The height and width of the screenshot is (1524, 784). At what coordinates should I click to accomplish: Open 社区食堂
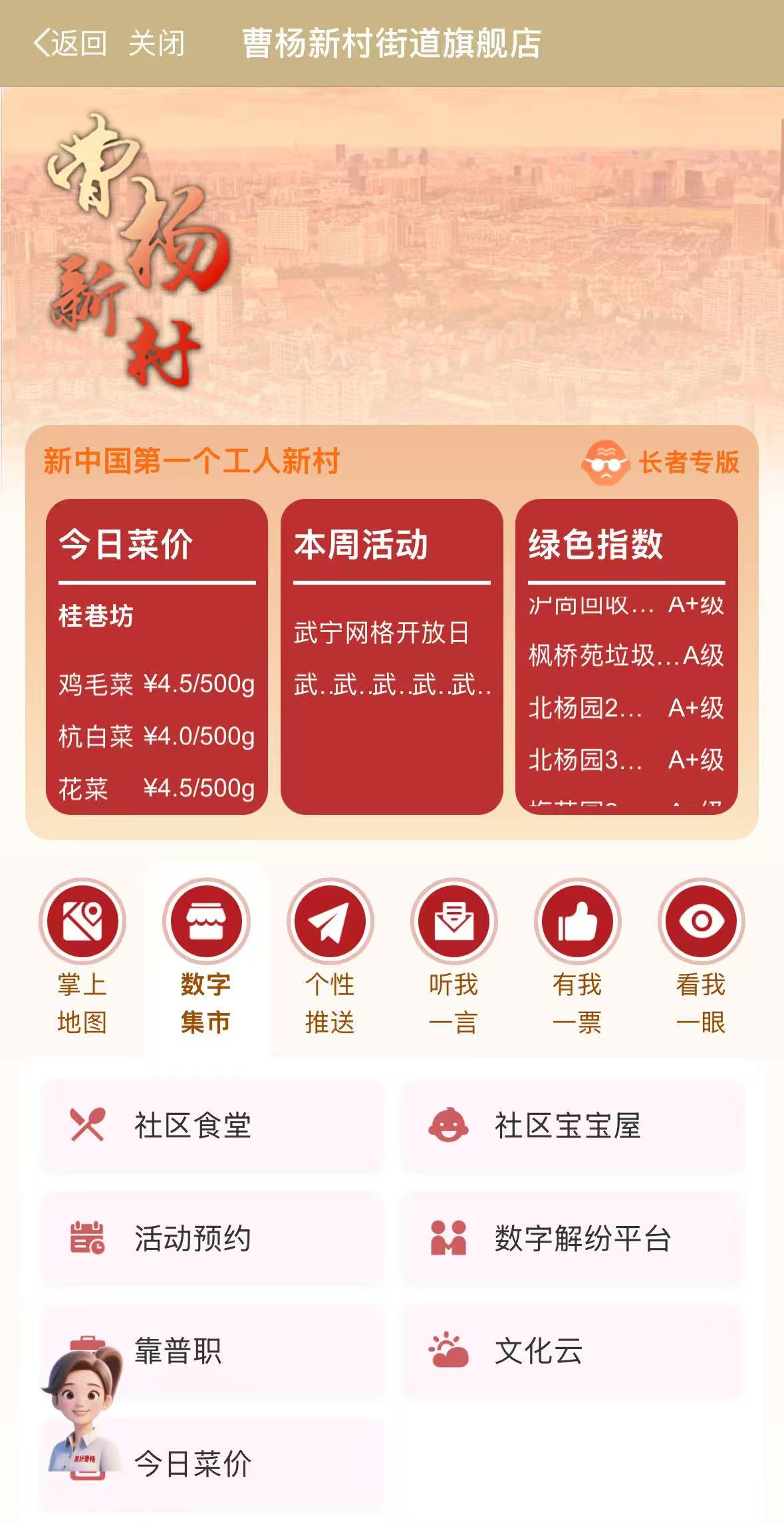pyautogui.click(x=211, y=1126)
